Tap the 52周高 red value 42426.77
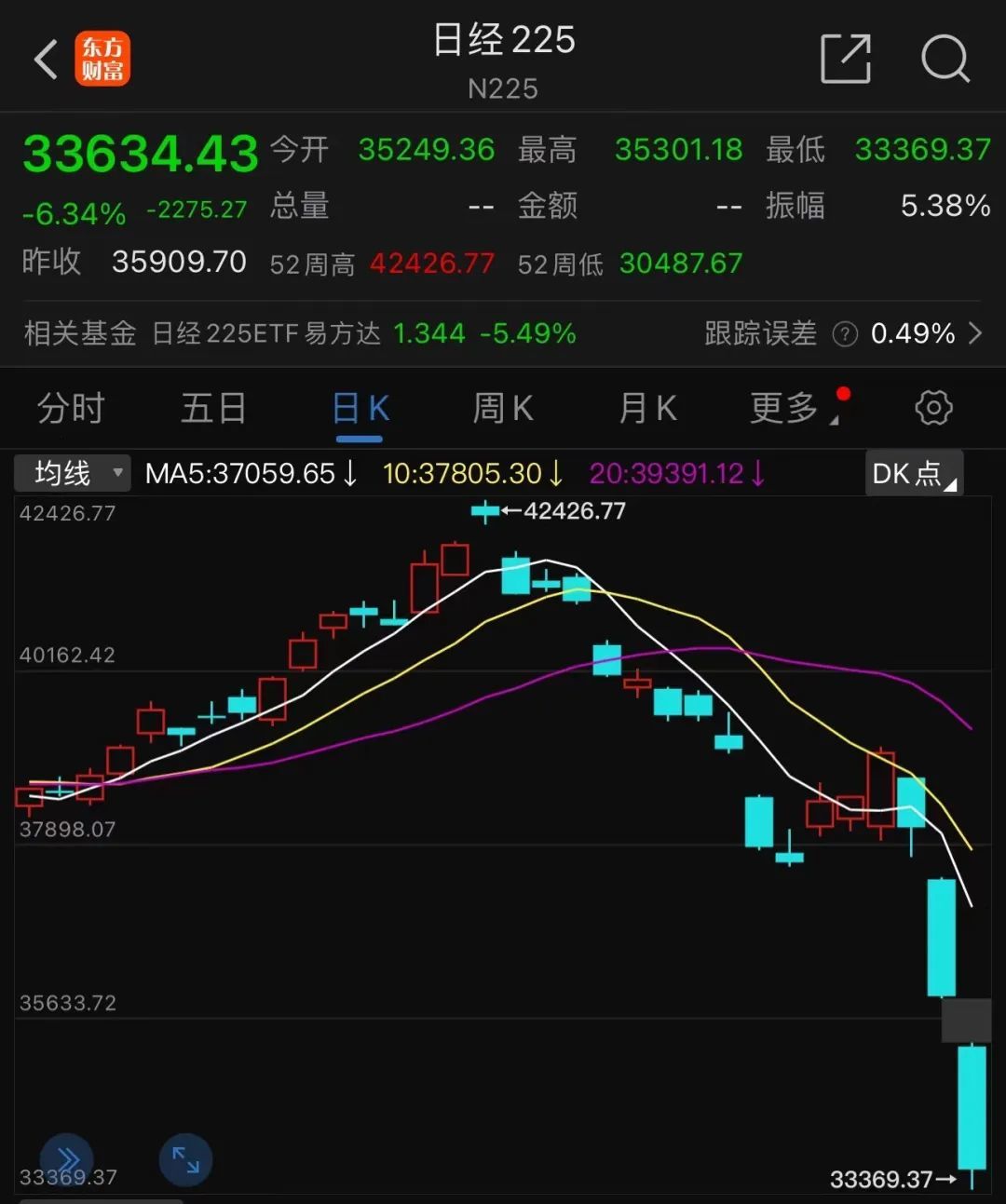This screenshot has height=1204, width=1006. click(x=431, y=264)
